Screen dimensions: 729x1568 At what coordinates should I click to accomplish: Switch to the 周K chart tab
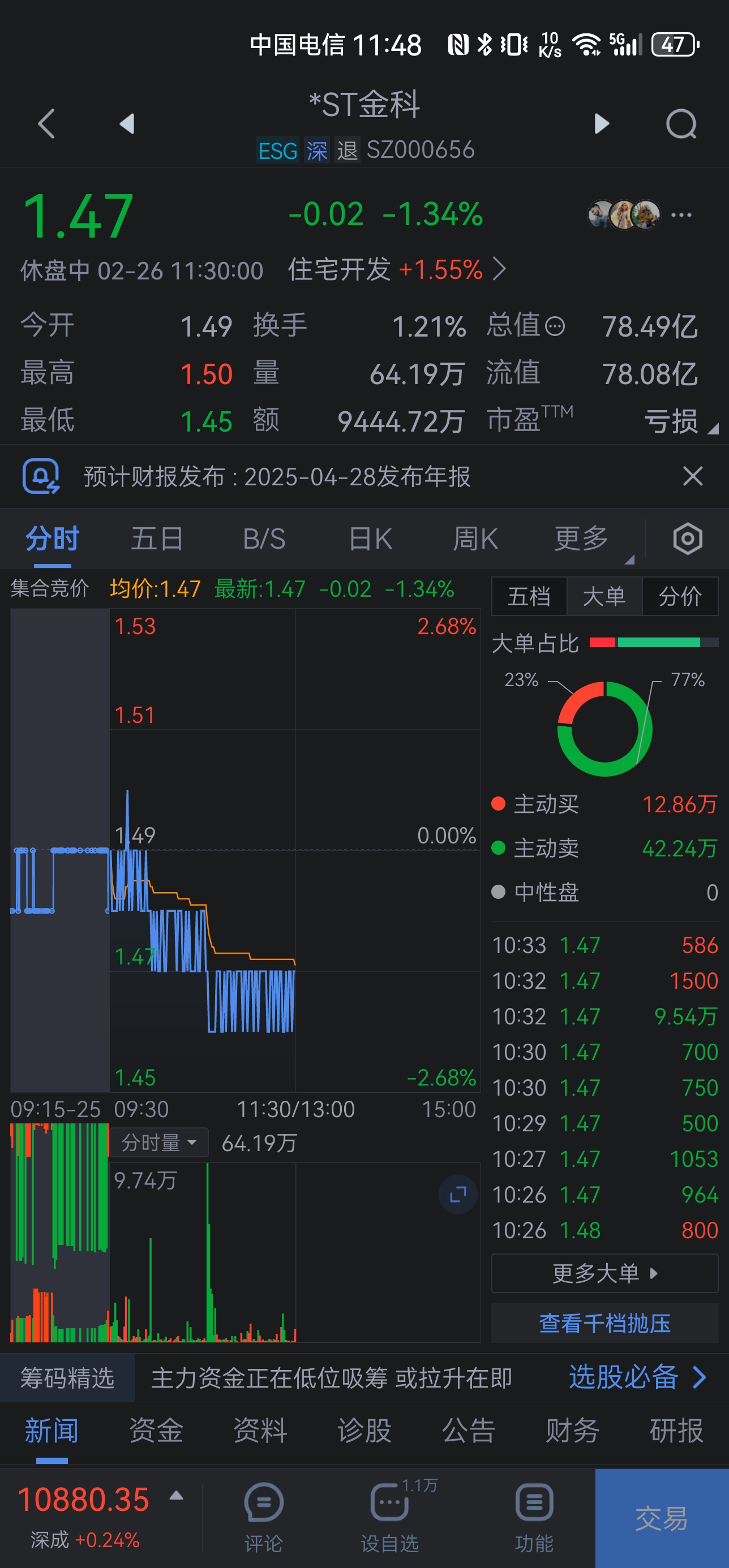[x=475, y=539]
